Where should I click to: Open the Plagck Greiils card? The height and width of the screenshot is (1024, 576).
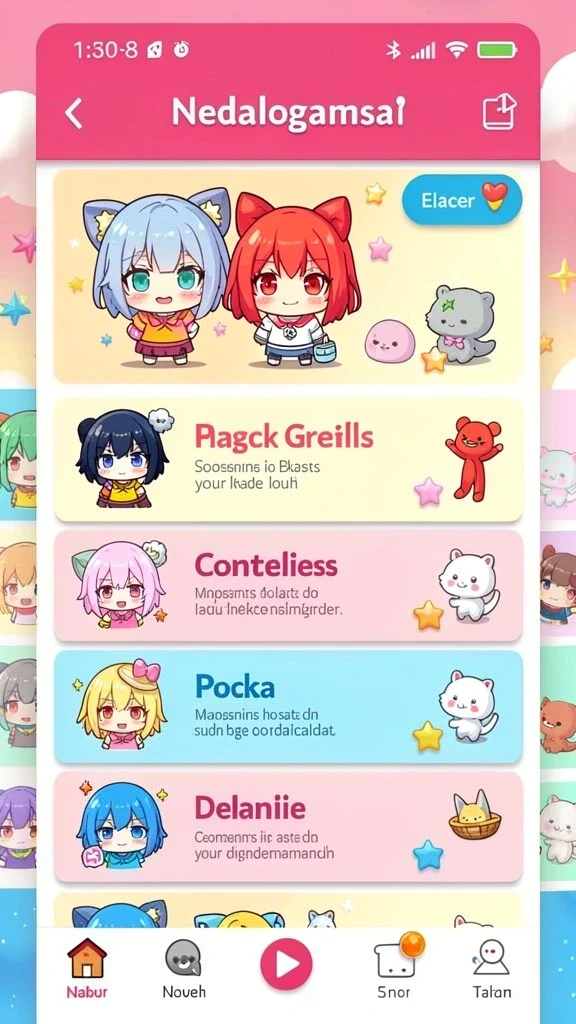click(288, 460)
